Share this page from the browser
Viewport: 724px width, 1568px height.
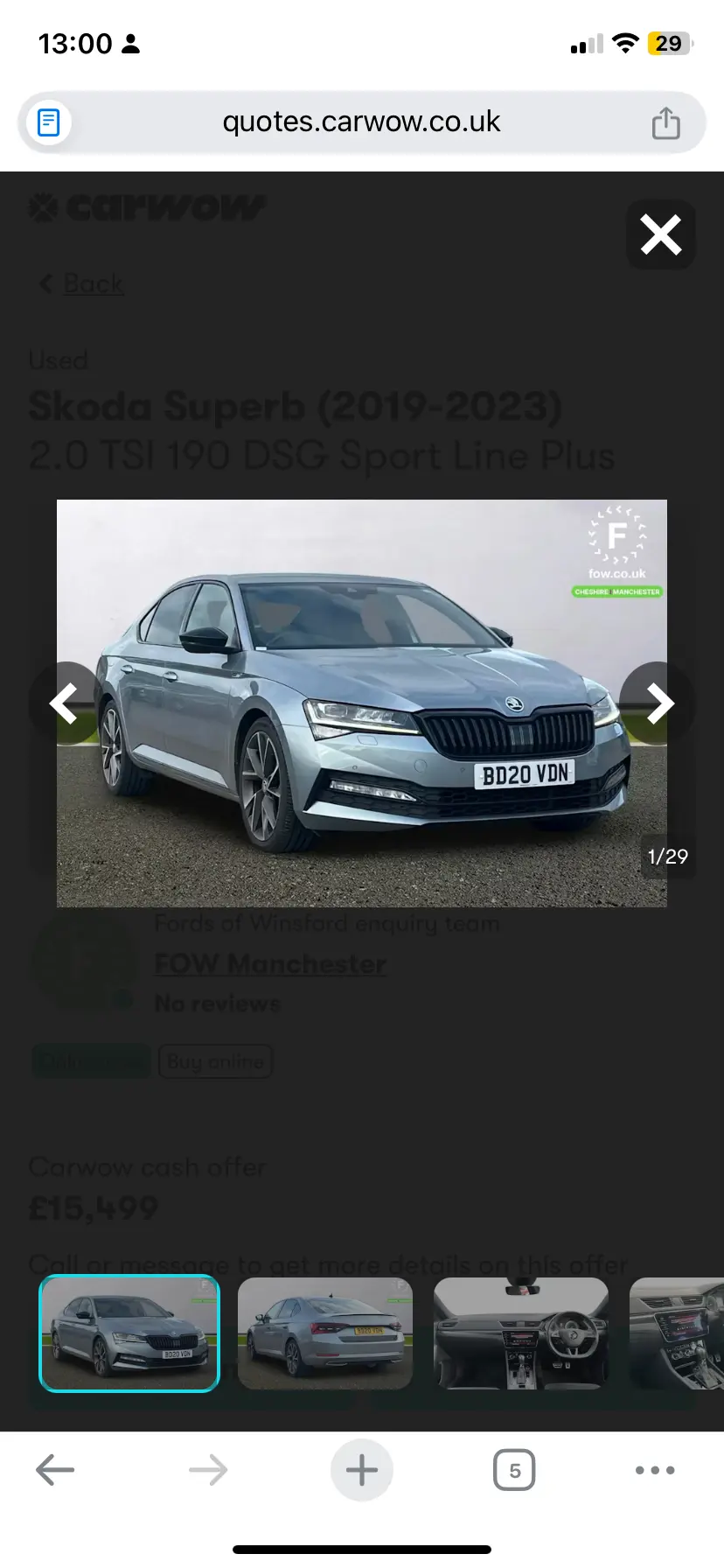pyautogui.click(x=665, y=123)
